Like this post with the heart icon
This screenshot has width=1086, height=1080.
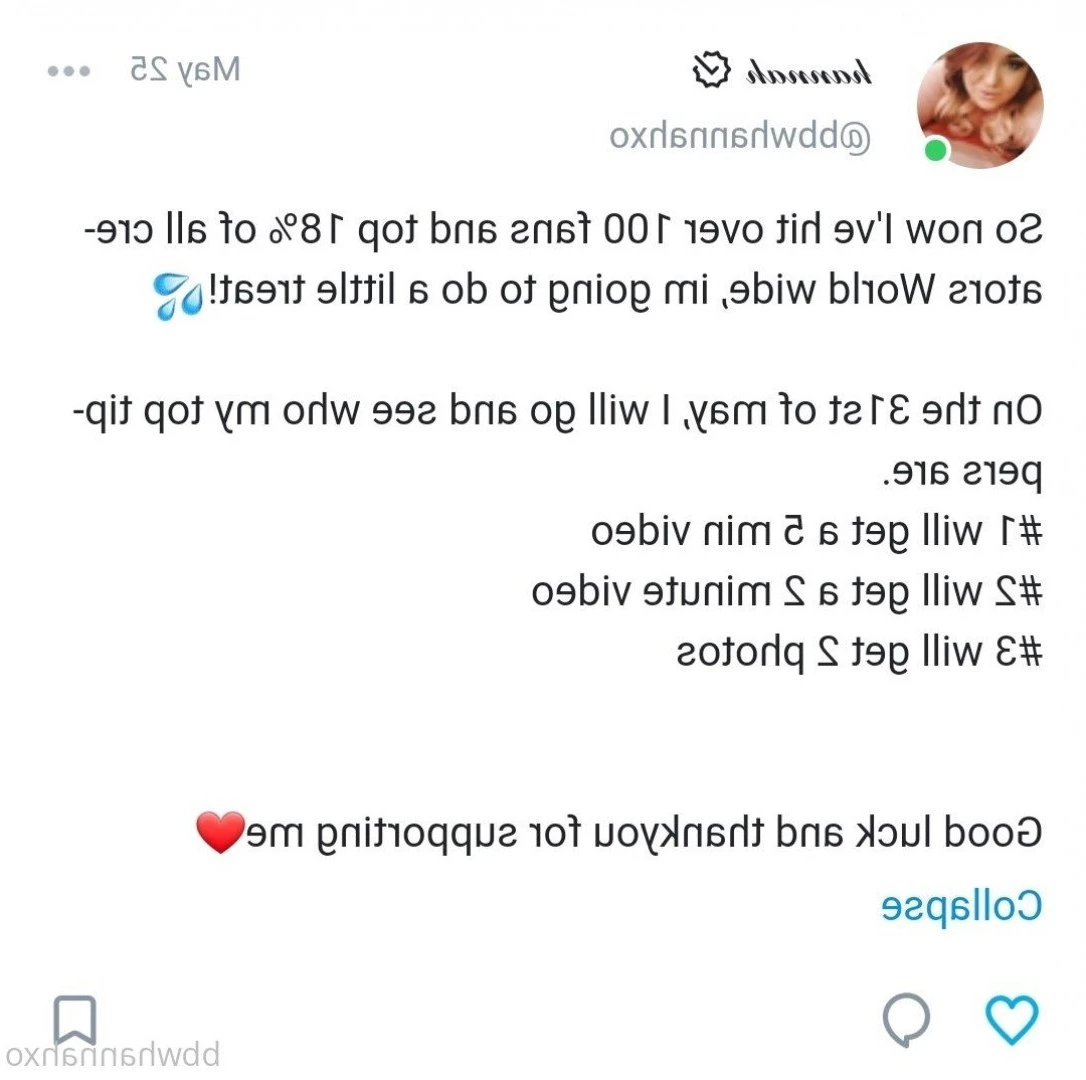1012,1019
